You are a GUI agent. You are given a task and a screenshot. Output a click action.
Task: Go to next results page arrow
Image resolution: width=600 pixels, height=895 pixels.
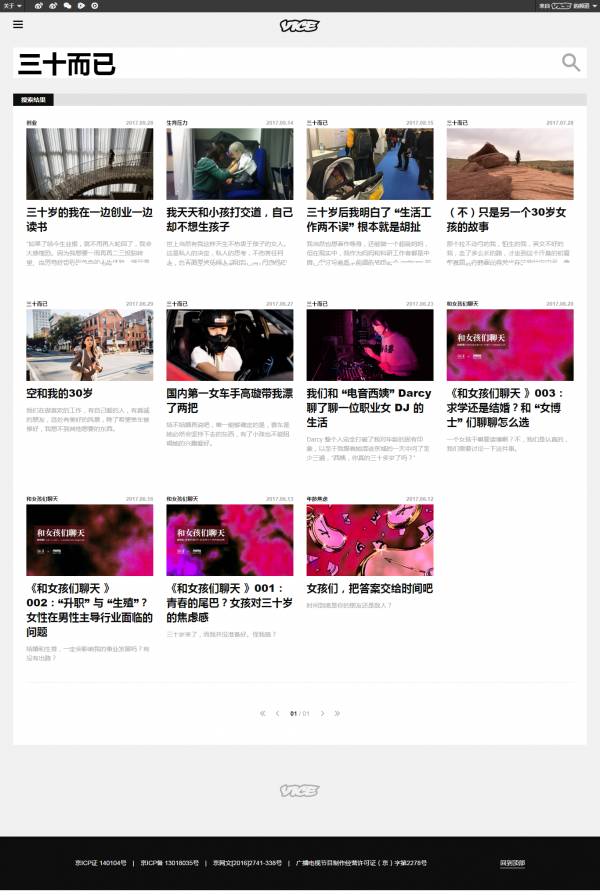[x=322, y=713]
